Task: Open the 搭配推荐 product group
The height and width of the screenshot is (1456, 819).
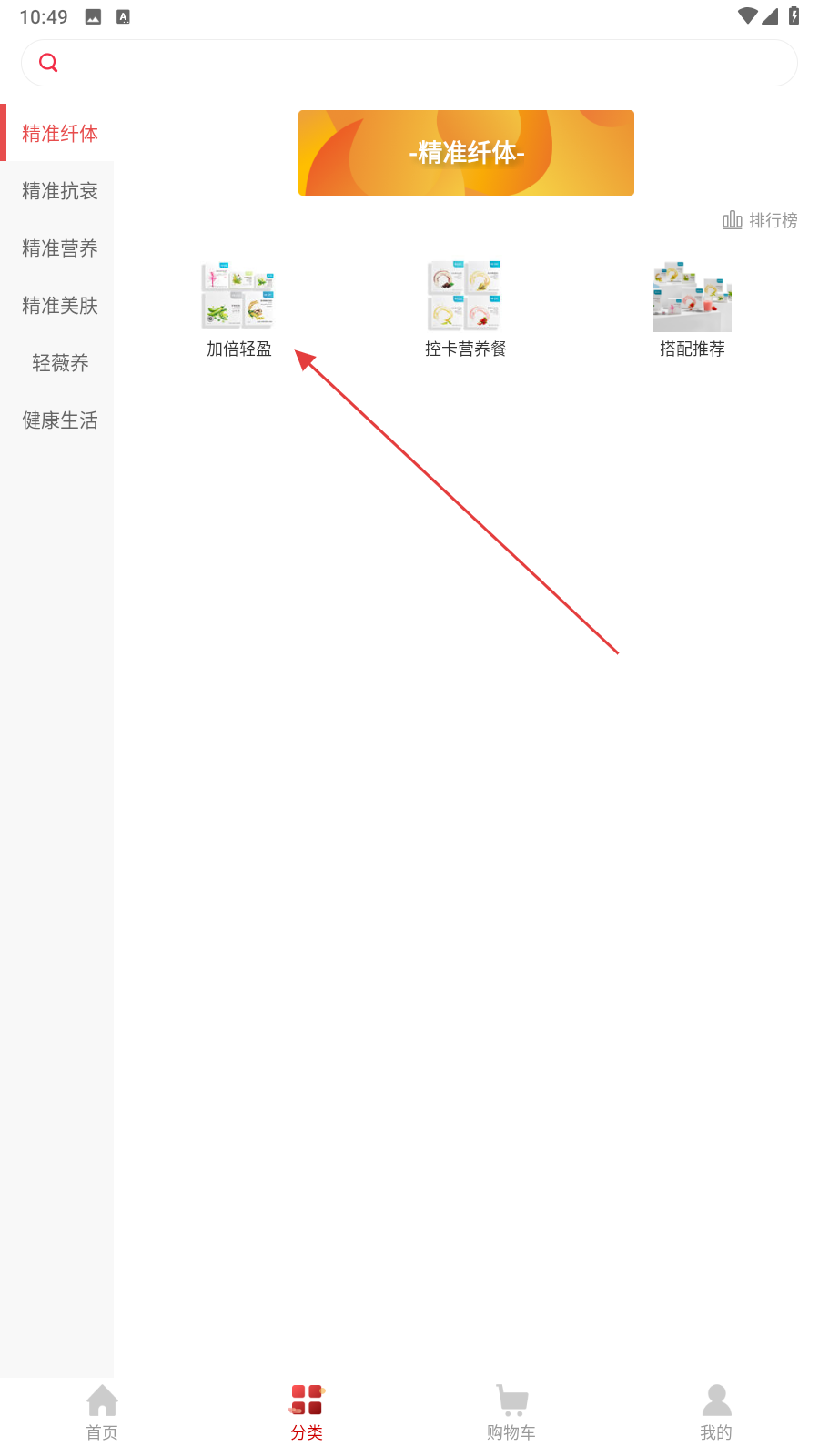Action: pyautogui.click(x=692, y=309)
